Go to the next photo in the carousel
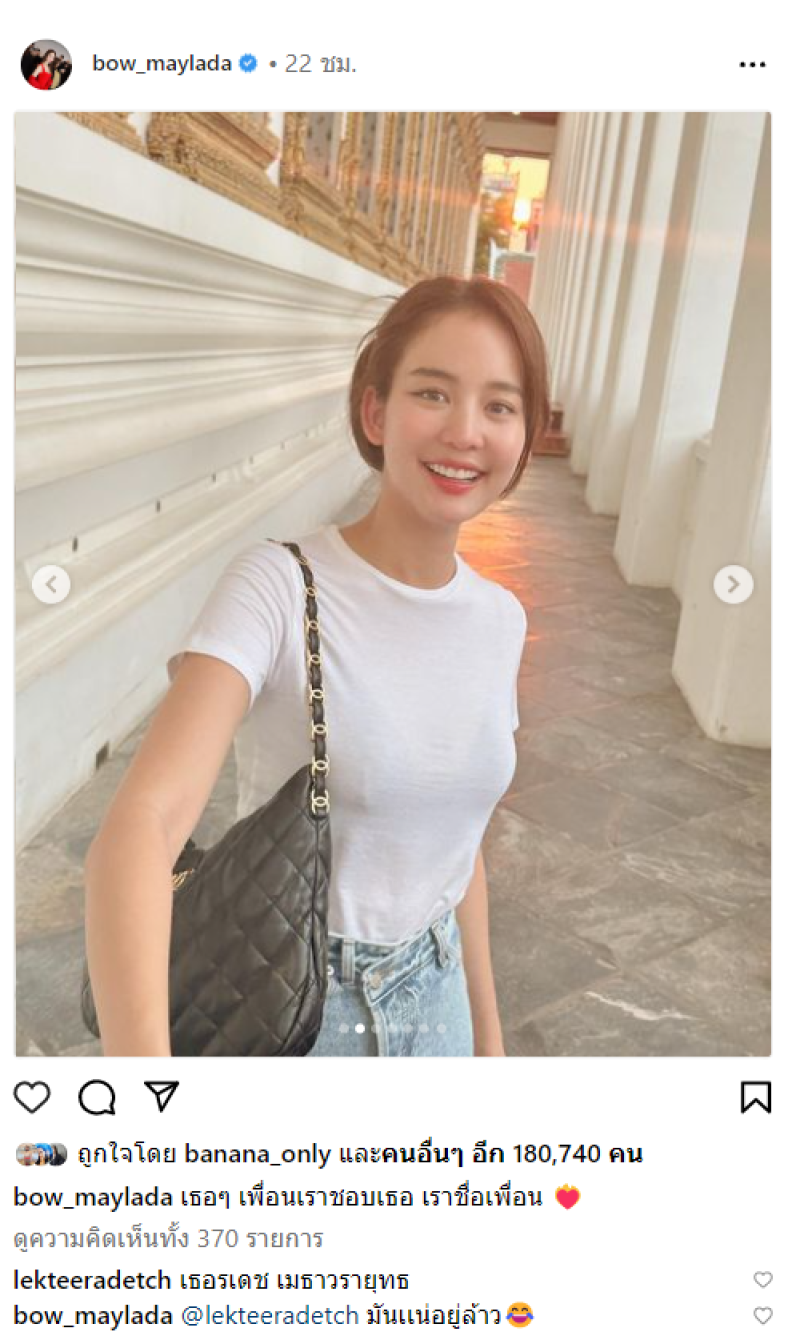800x1340 pixels. [733, 584]
